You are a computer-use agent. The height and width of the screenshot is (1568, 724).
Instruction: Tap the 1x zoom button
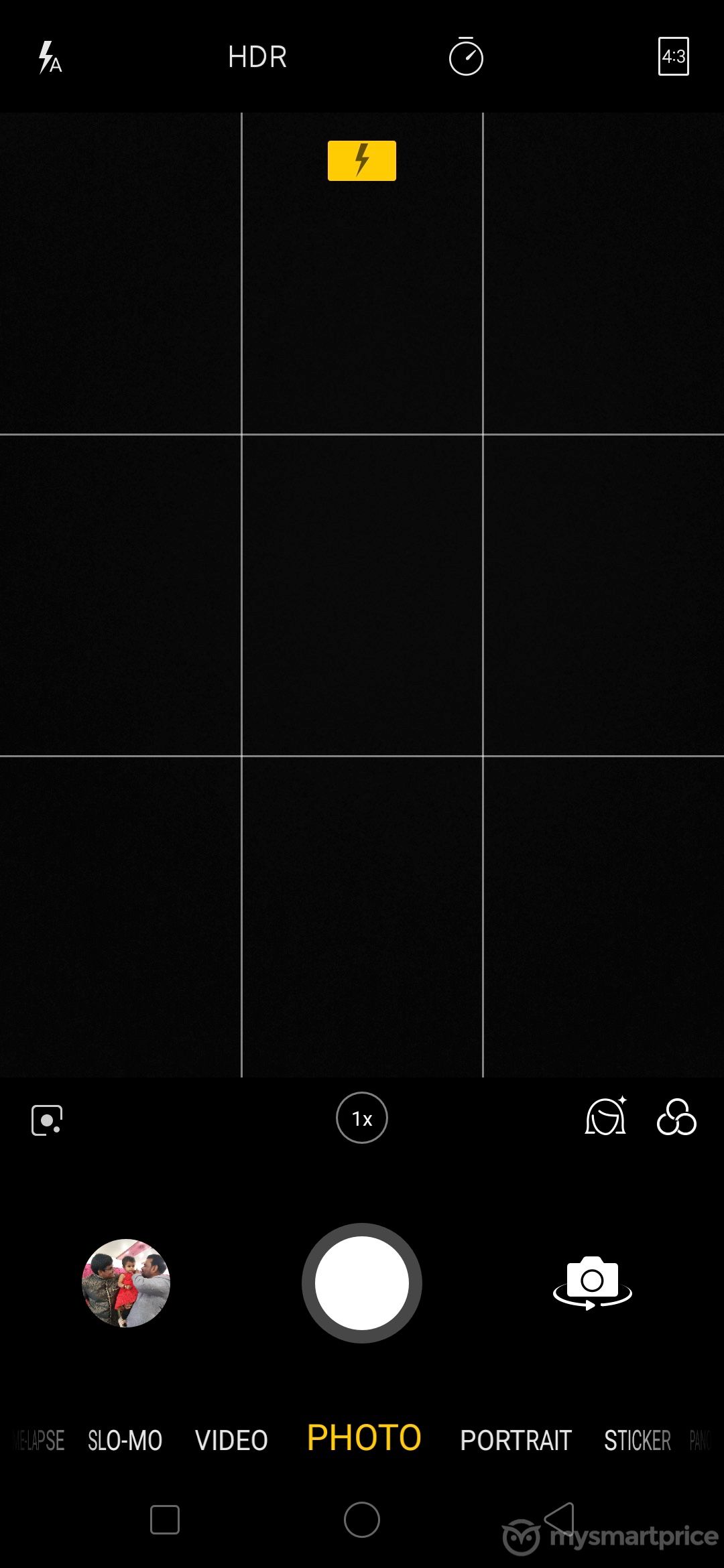click(362, 1118)
